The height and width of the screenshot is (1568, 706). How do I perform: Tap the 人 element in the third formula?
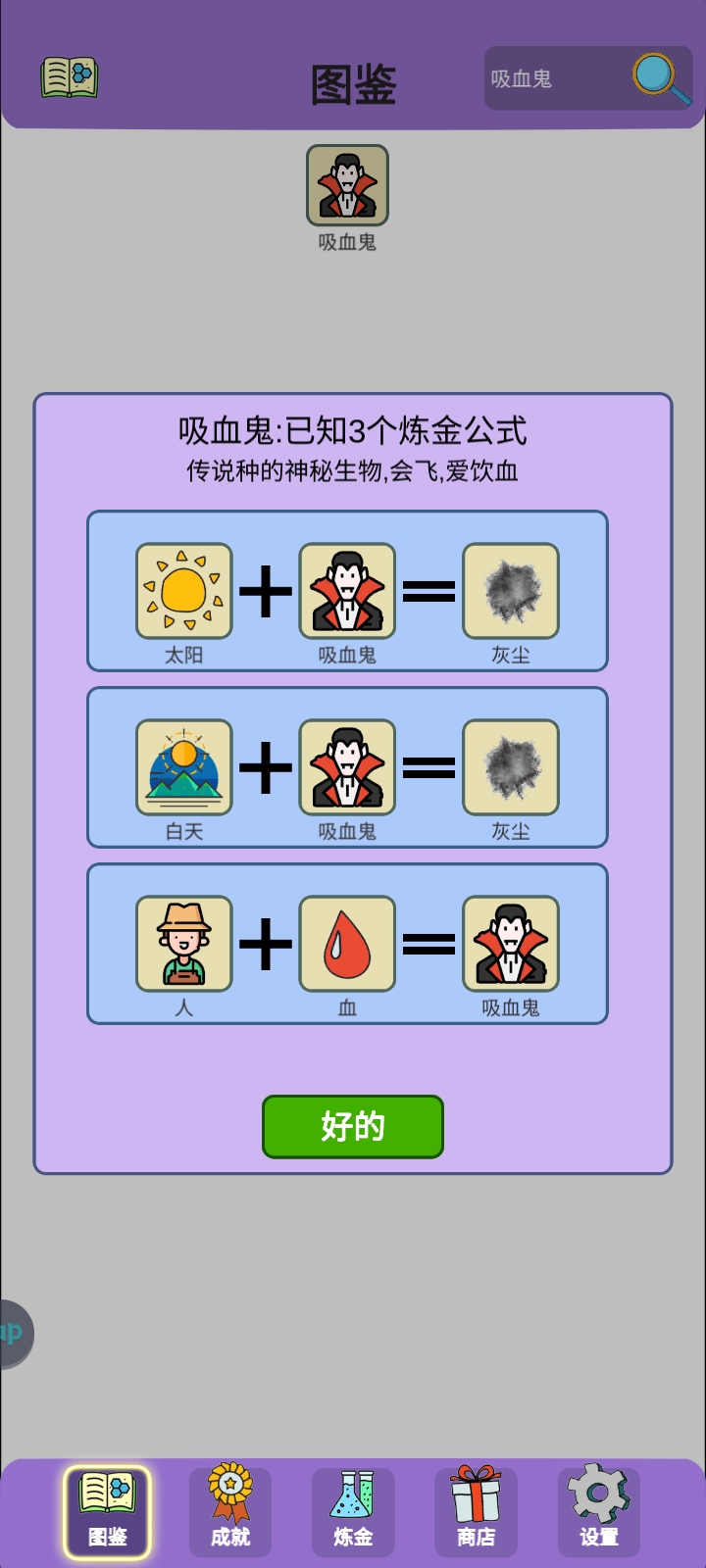click(x=184, y=944)
